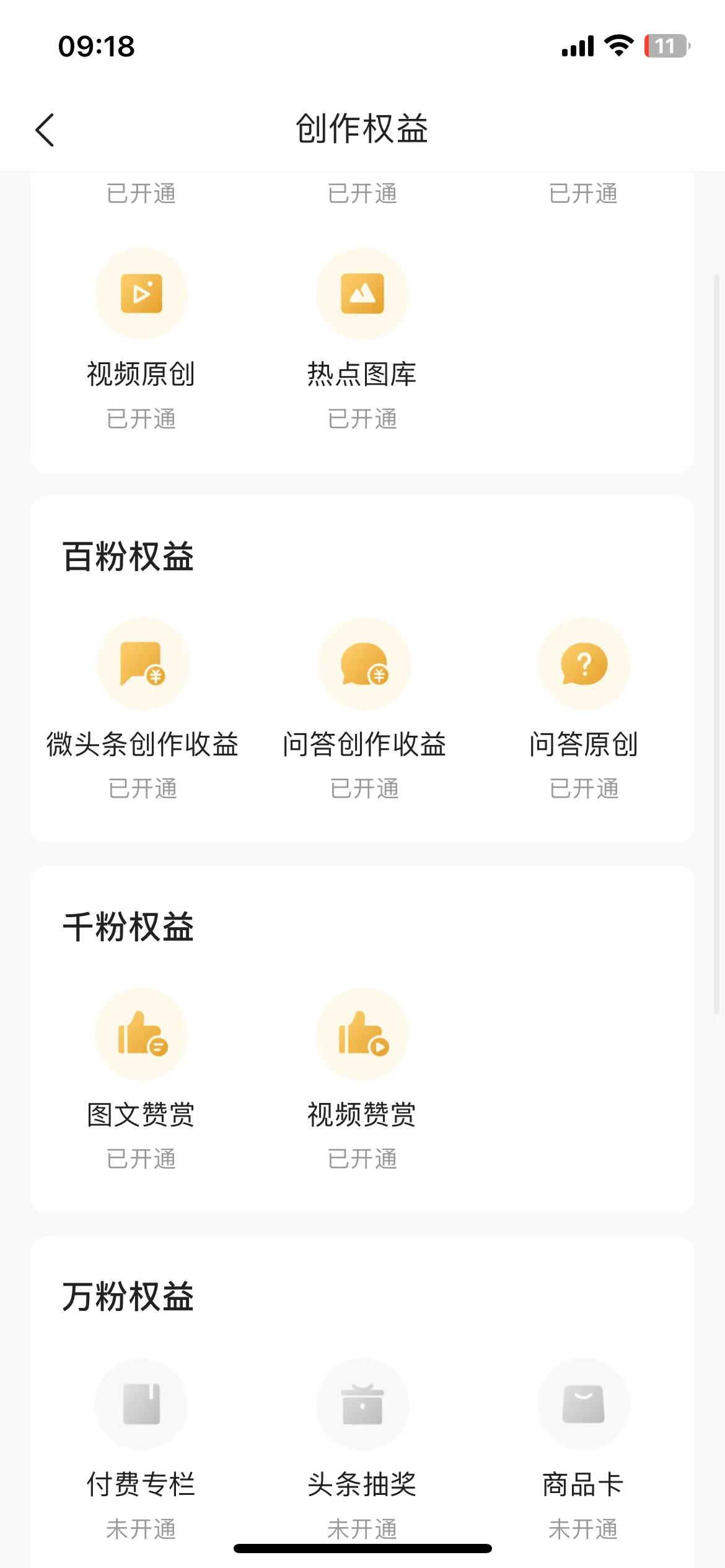
Task: Select the 问答原创 question mark icon
Action: 584,663
